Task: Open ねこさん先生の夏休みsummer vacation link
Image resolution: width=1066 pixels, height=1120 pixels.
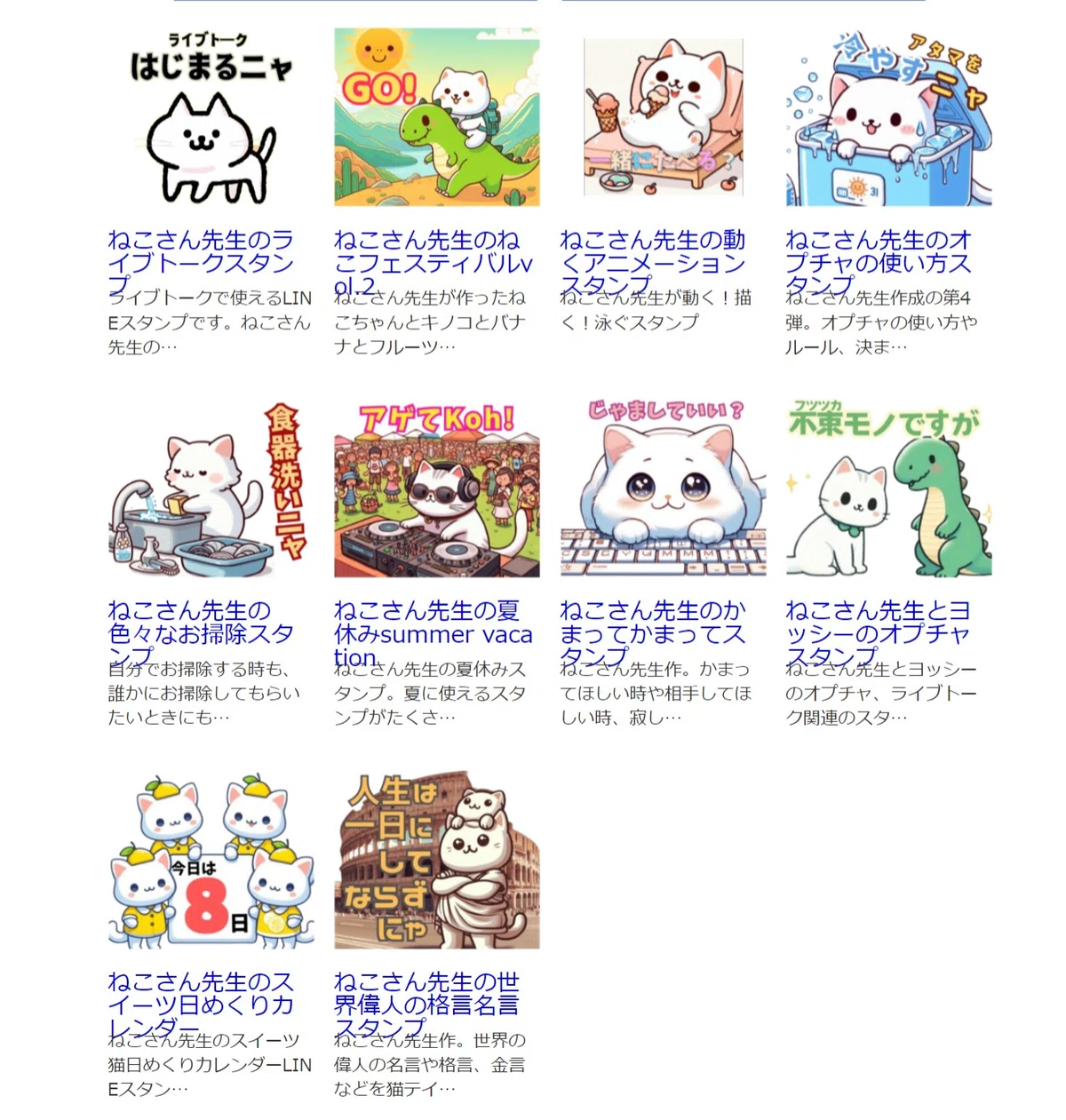Action: [x=434, y=633]
